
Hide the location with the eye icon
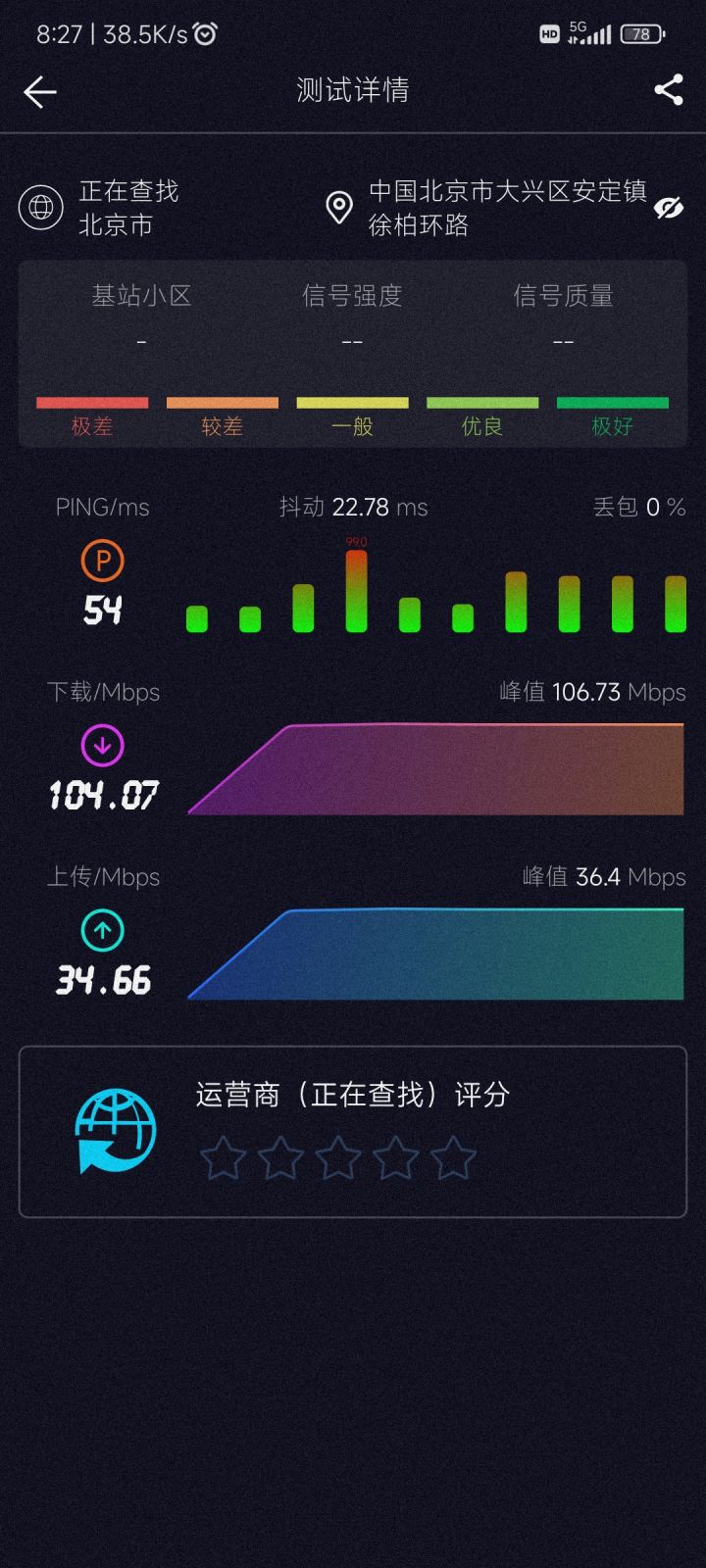(x=669, y=208)
